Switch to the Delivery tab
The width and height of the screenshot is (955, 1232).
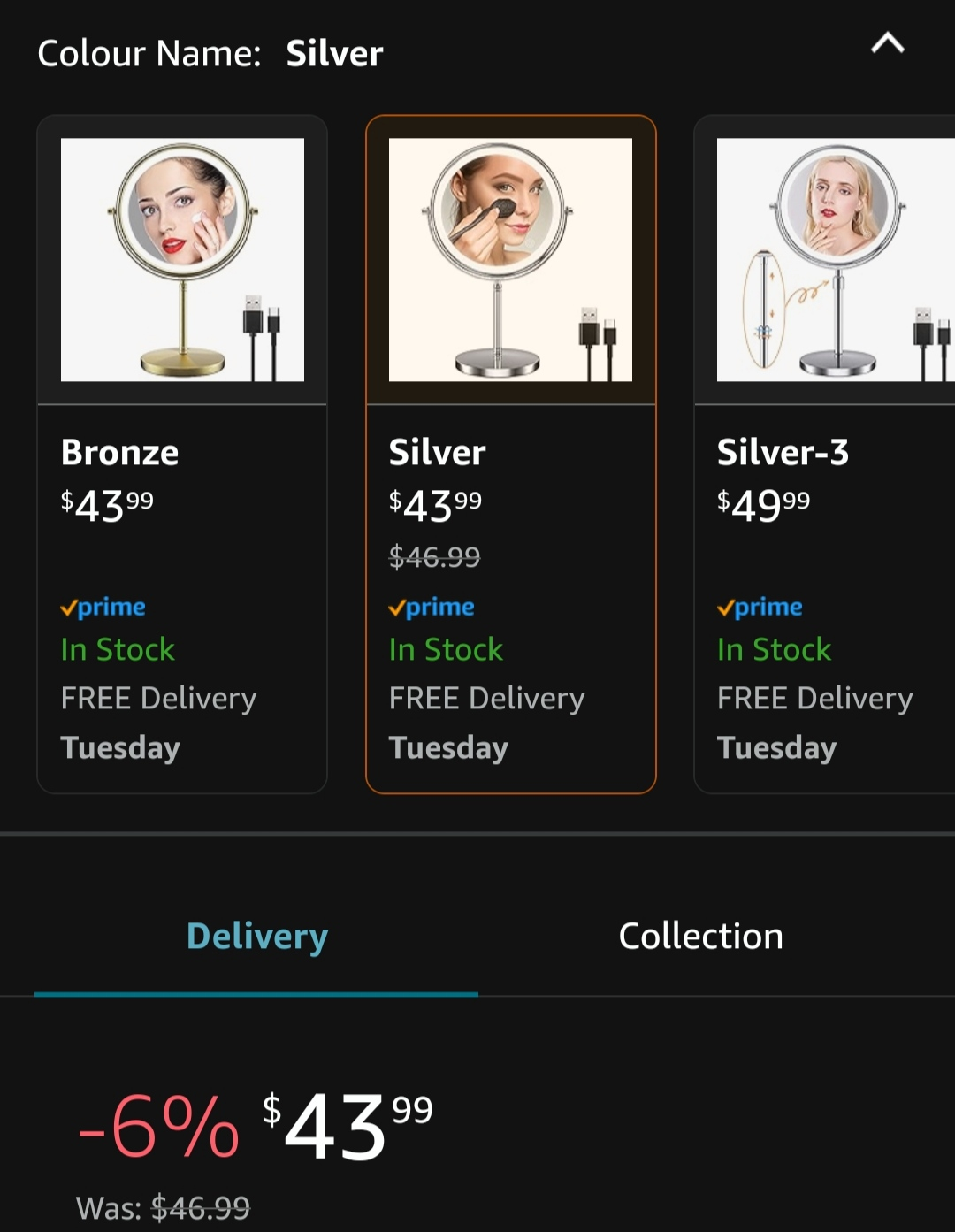(x=256, y=937)
